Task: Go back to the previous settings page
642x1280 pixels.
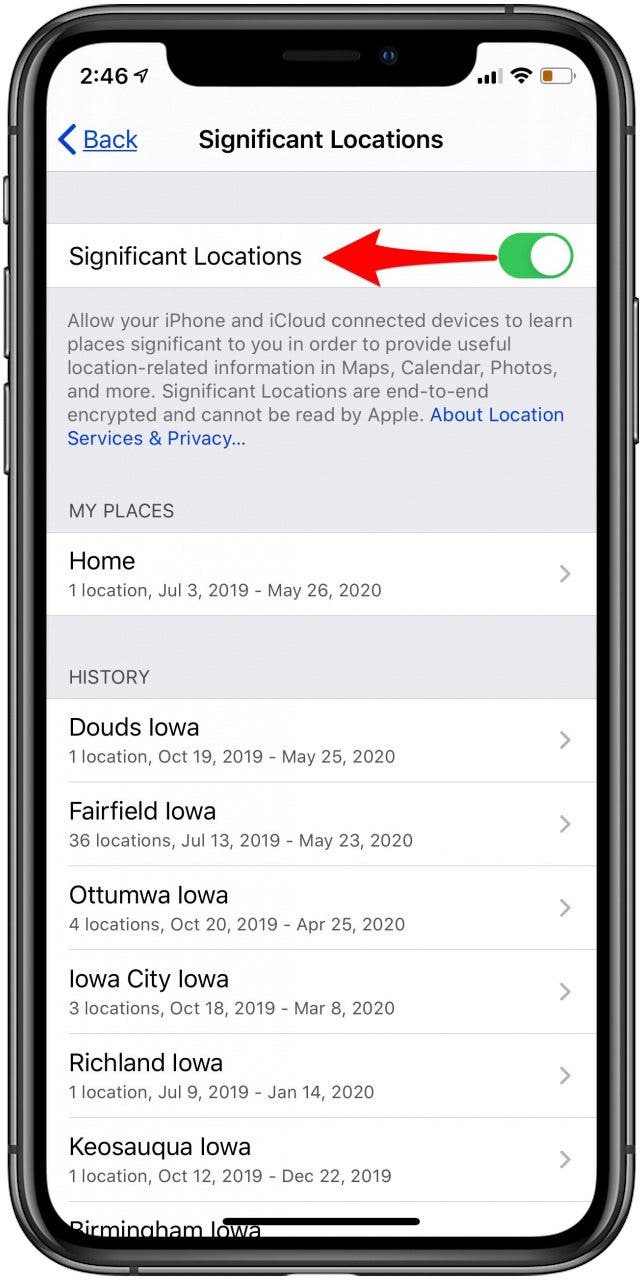Action: pos(98,140)
